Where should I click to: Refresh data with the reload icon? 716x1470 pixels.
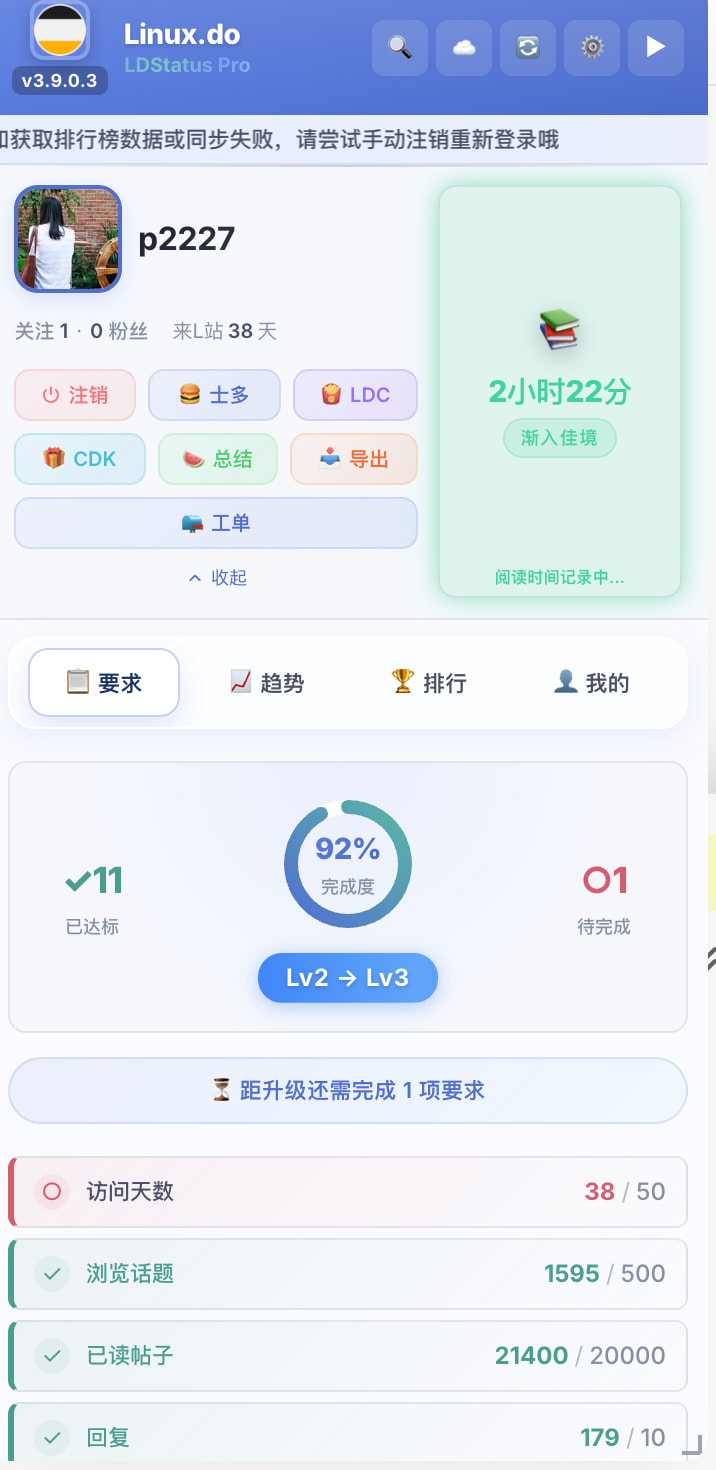[x=528, y=47]
